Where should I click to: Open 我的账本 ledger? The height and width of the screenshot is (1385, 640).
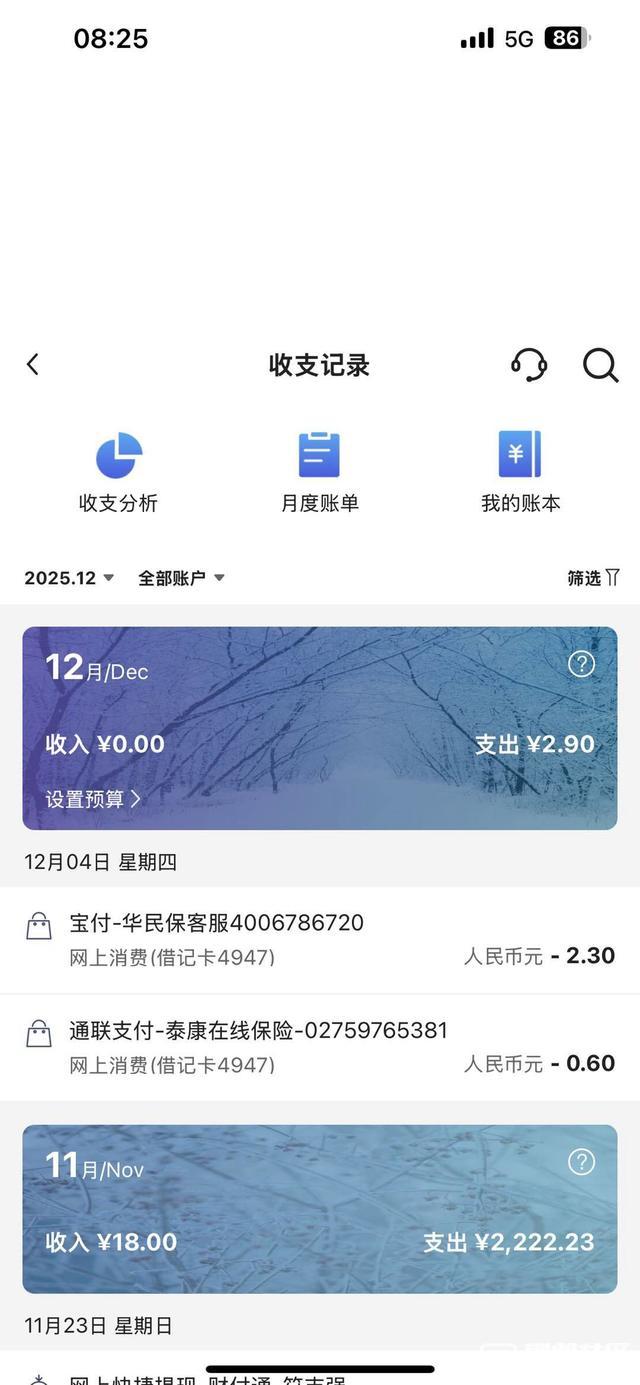pos(520,473)
